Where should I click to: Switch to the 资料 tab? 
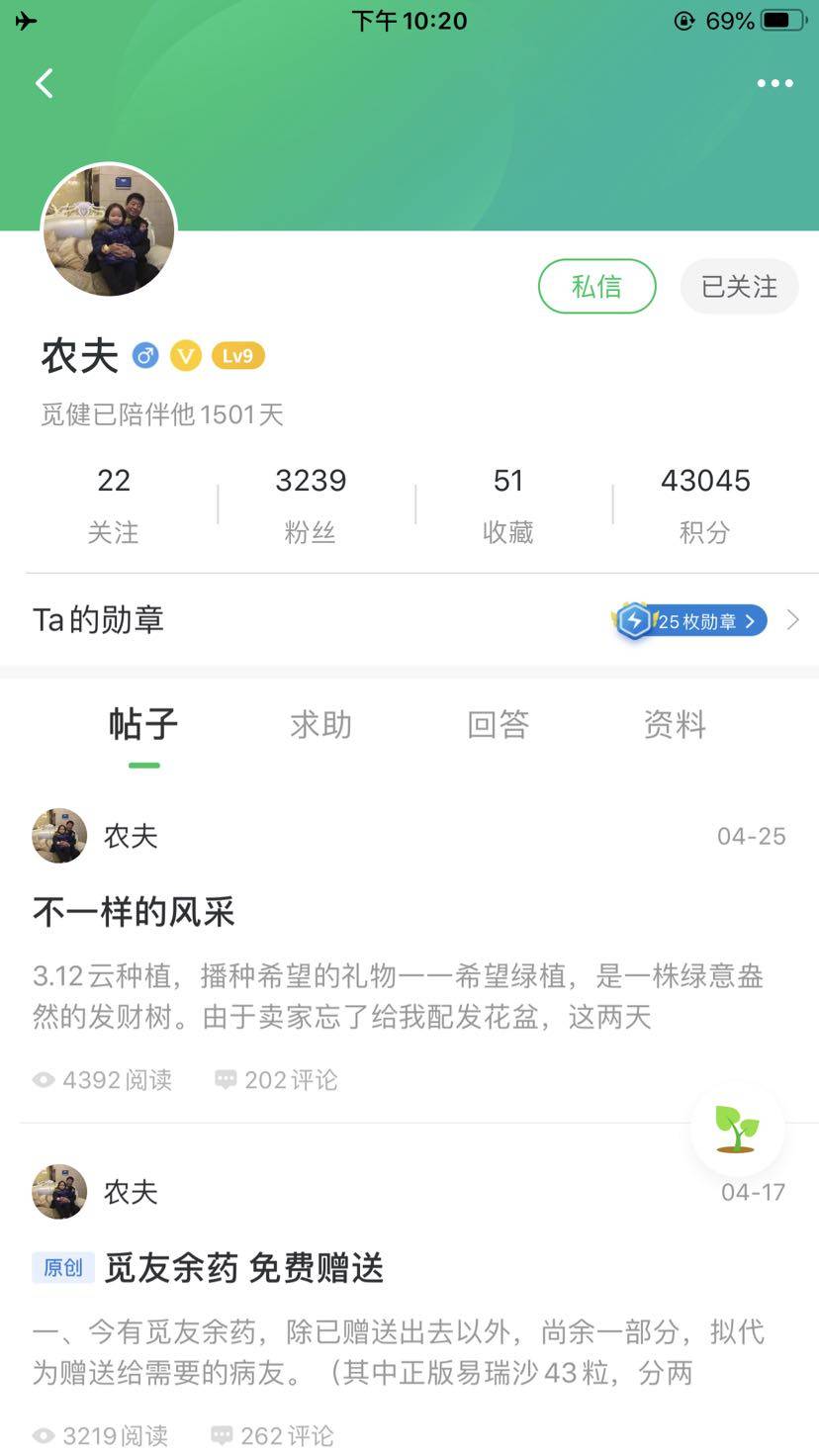point(675,725)
